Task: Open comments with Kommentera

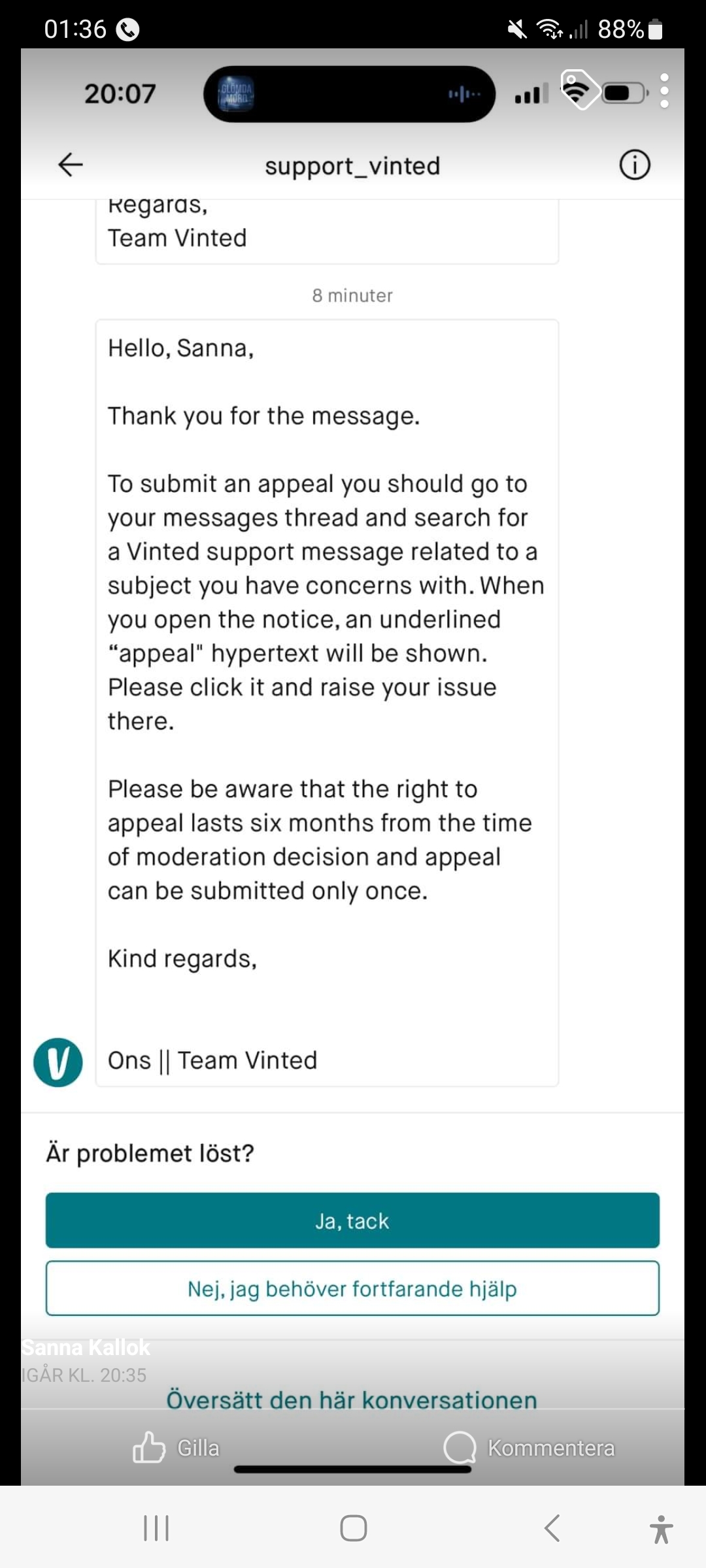Action: click(529, 1448)
